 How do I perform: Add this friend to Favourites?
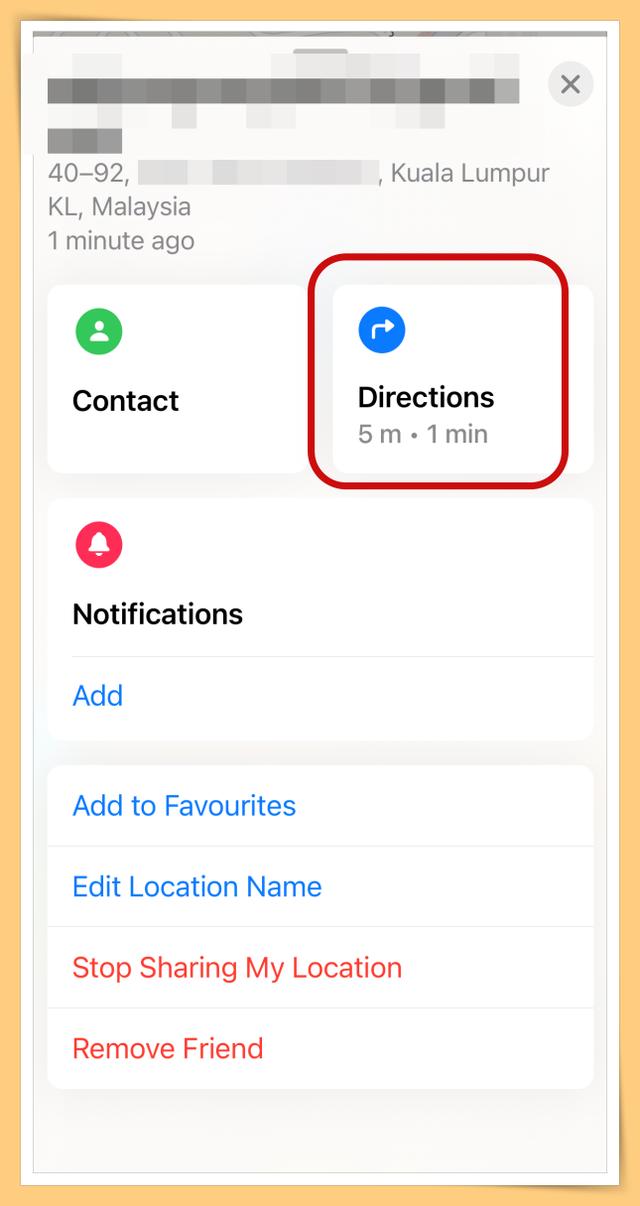pos(320,806)
